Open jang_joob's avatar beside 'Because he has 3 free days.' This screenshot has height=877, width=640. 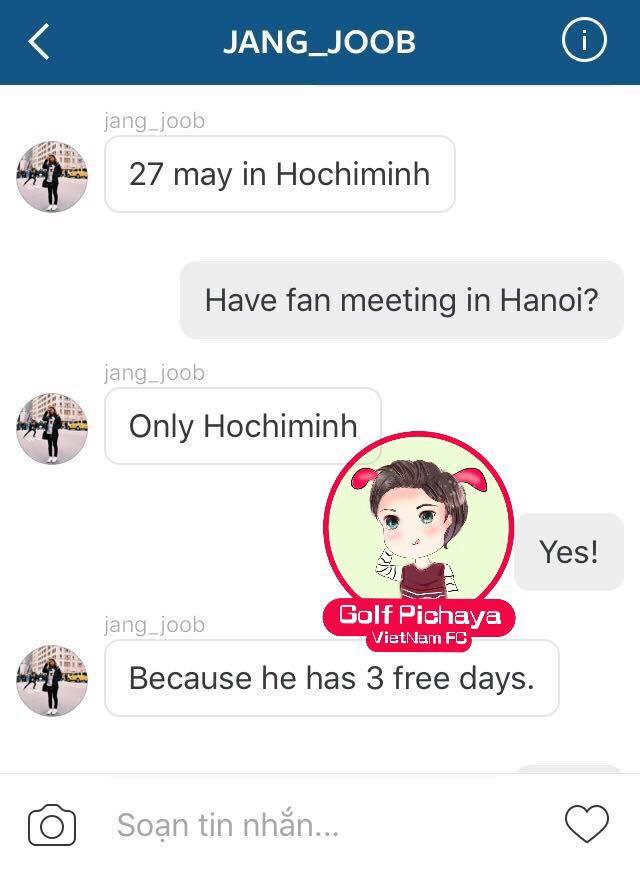(x=52, y=679)
